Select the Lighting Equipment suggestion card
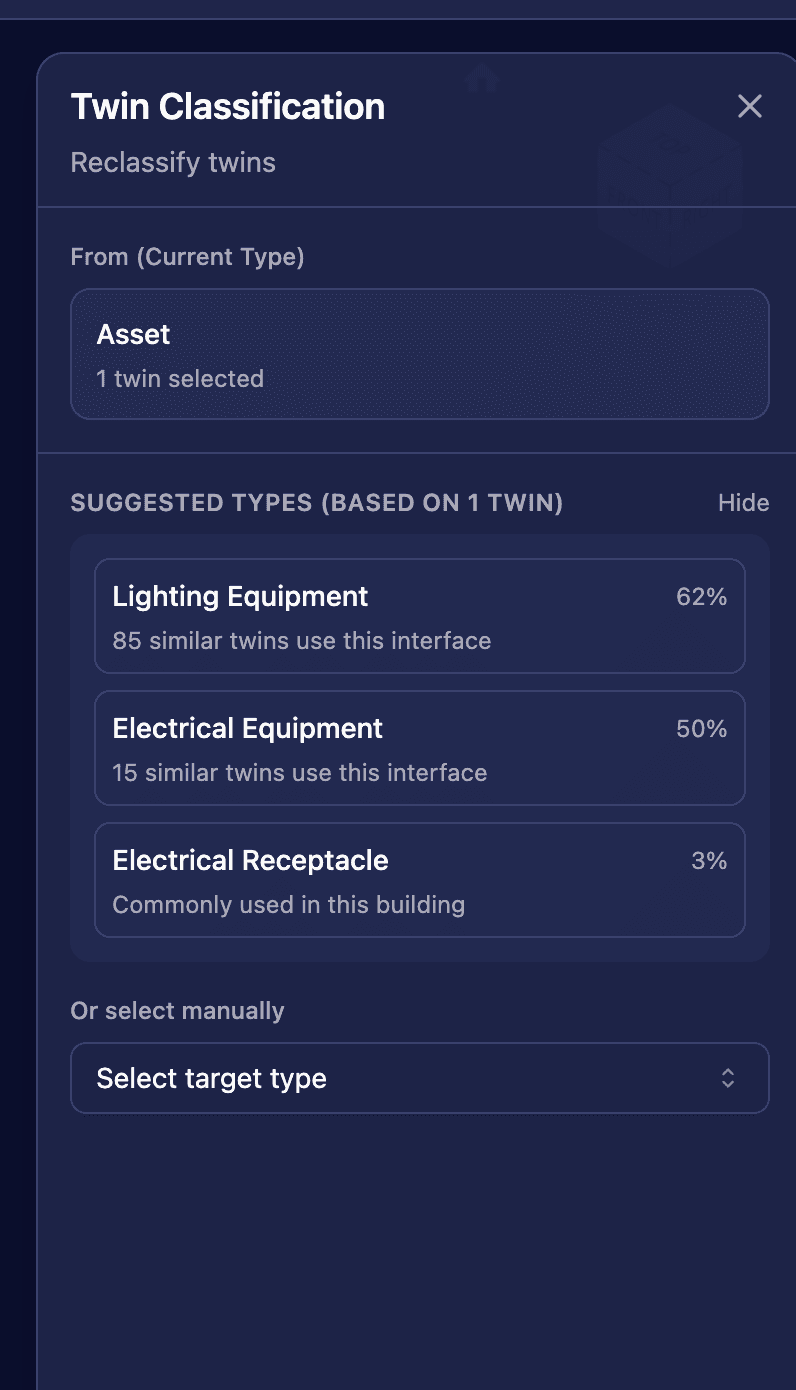 point(420,616)
